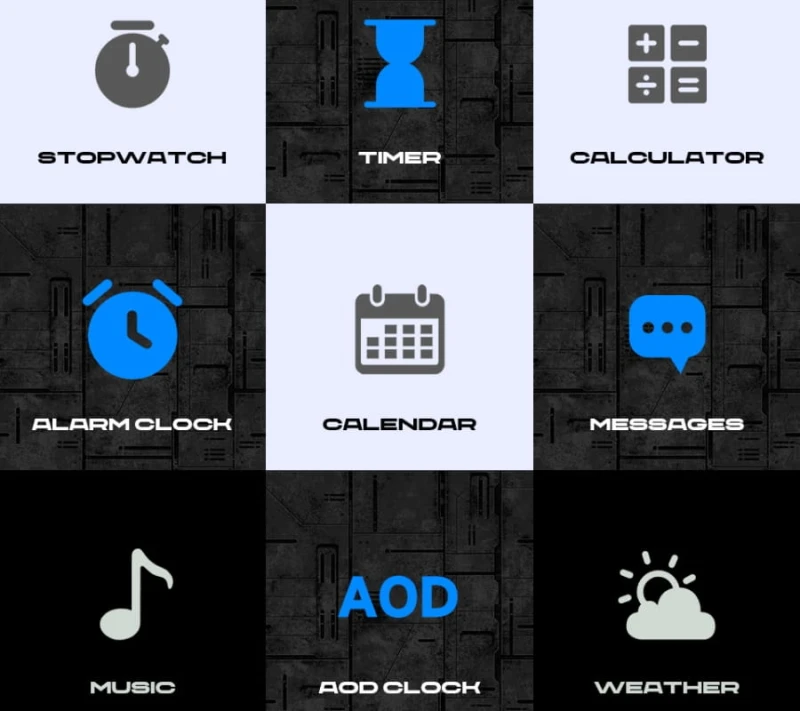Open the Calculator
The width and height of the screenshot is (800, 711).
[667, 100]
